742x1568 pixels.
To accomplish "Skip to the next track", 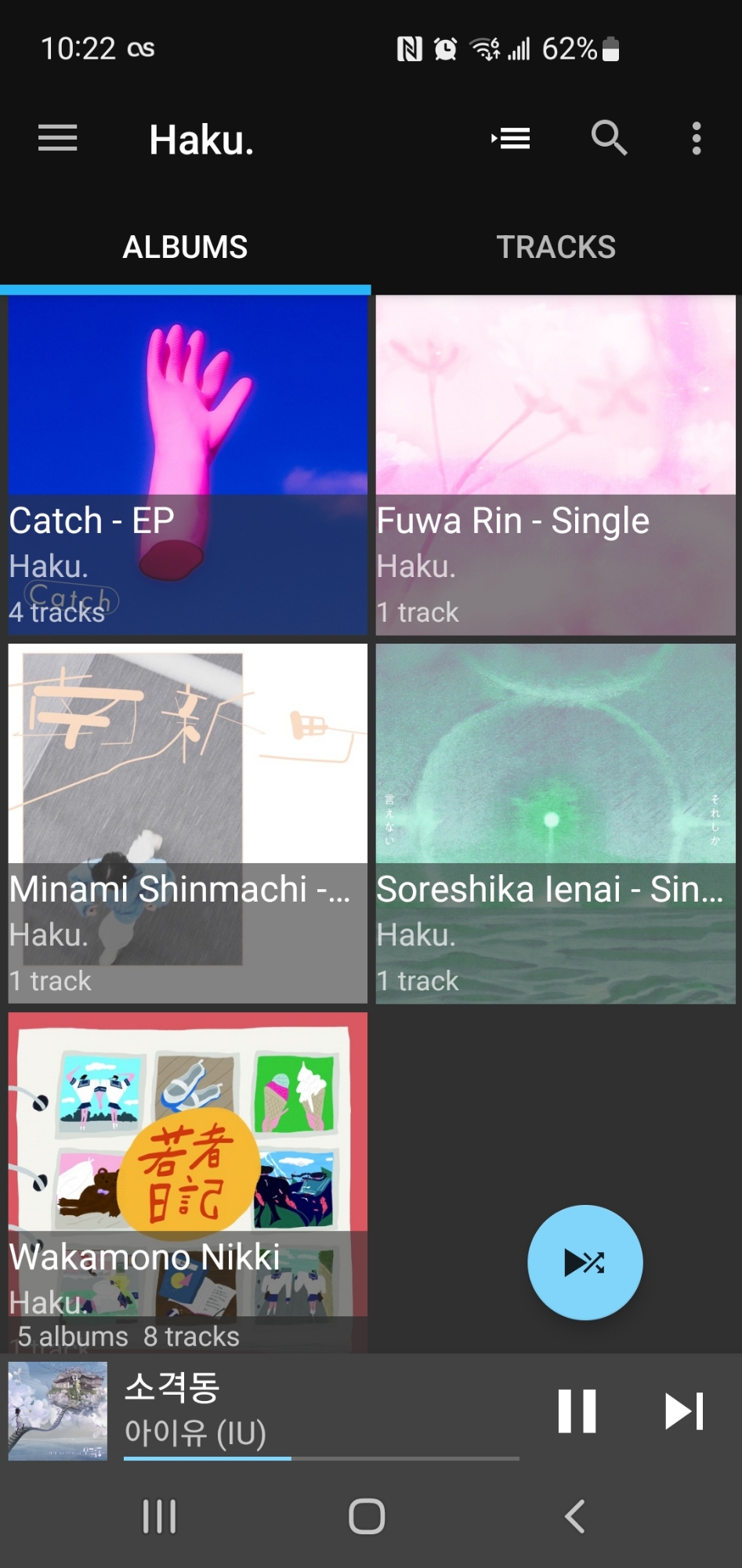I will 684,1411.
